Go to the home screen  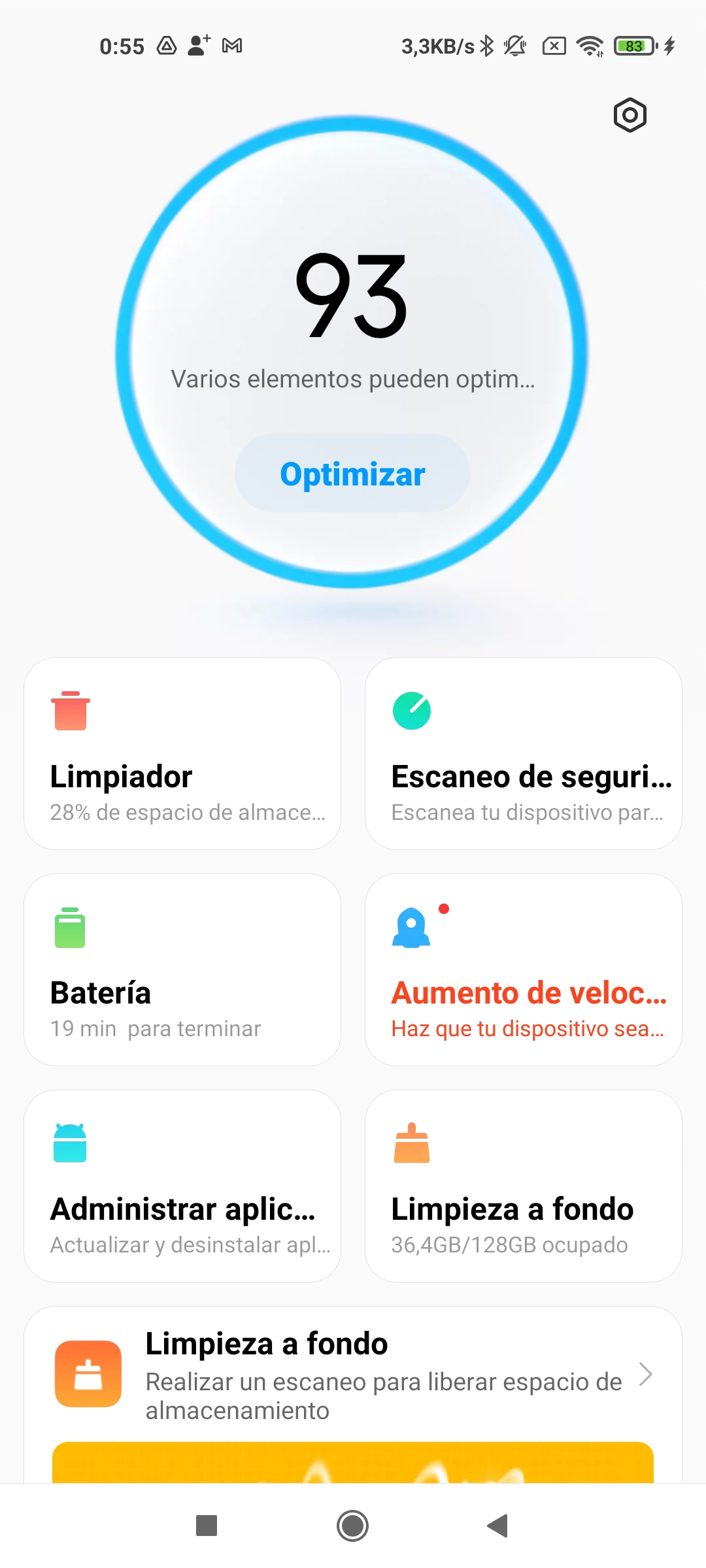coord(352,1526)
